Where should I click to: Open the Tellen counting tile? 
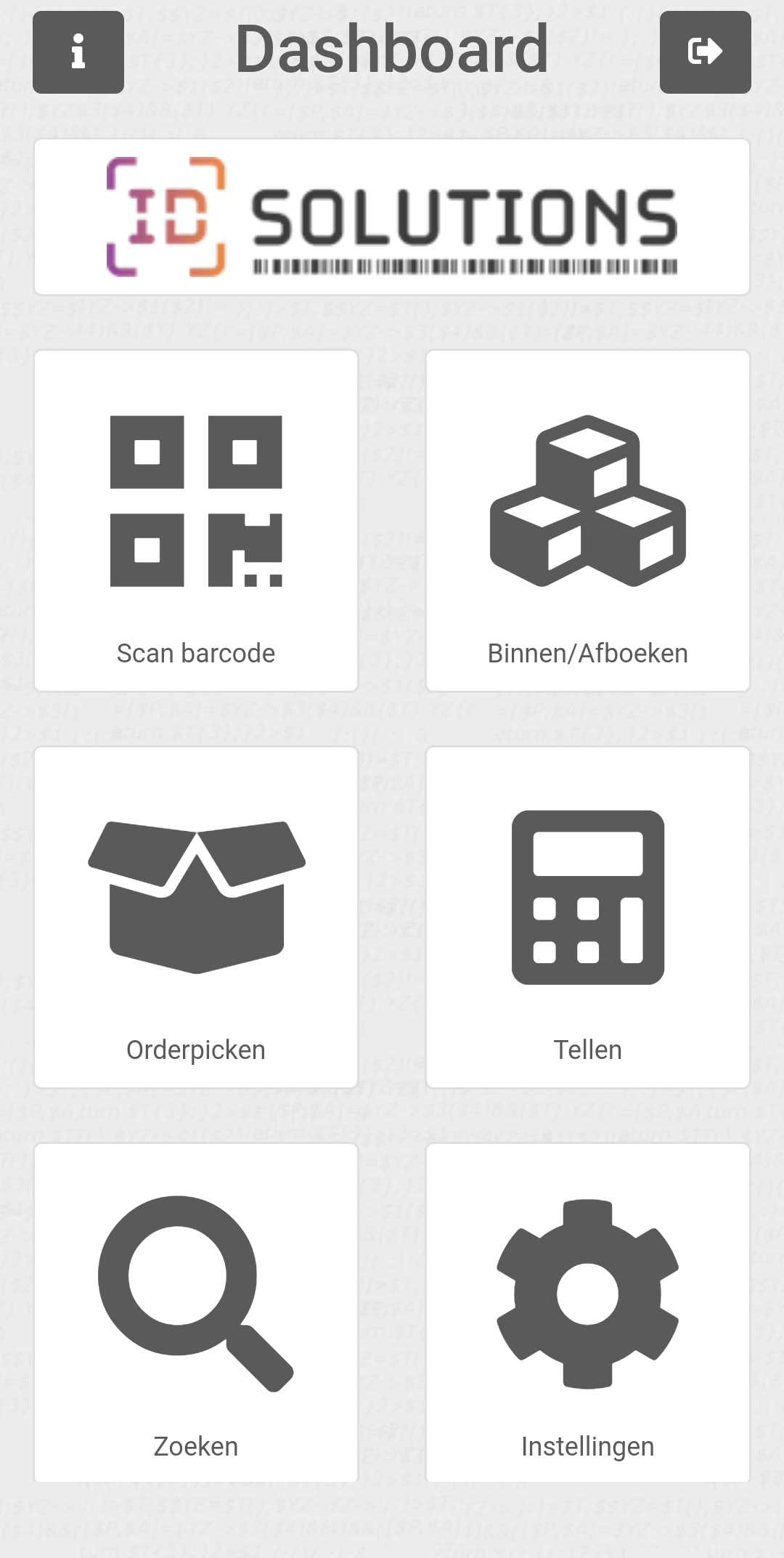[588, 917]
